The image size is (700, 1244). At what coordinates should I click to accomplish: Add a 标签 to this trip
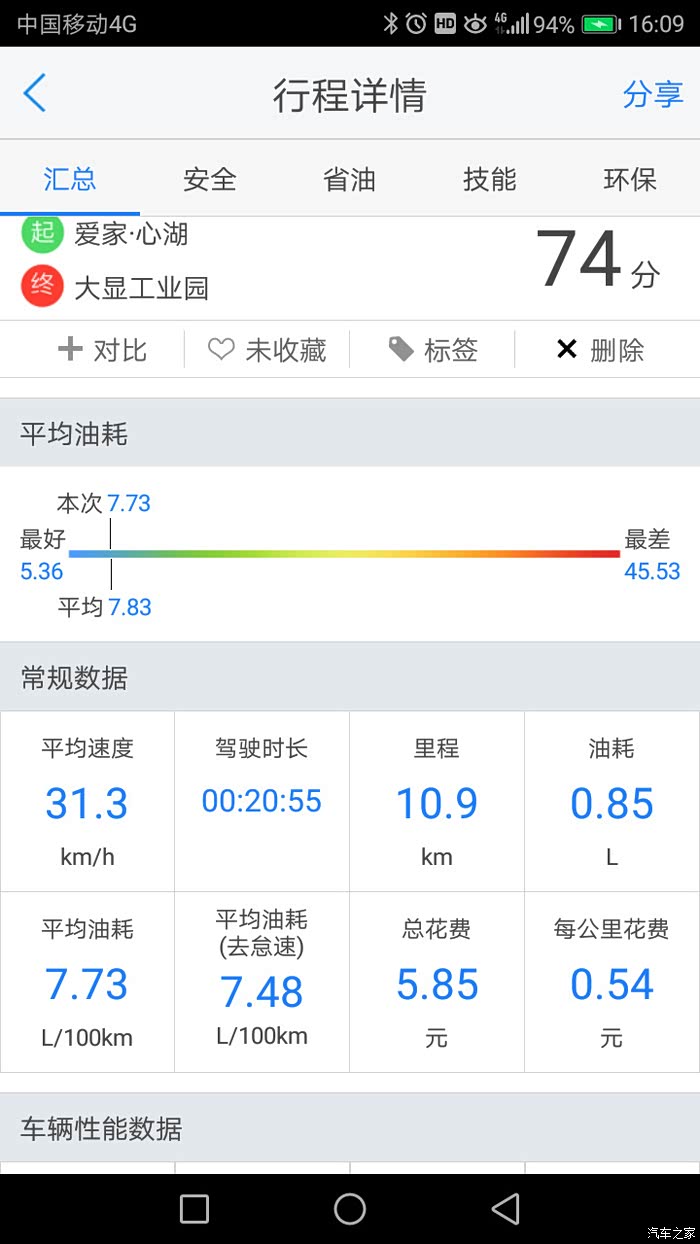pos(433,350)
